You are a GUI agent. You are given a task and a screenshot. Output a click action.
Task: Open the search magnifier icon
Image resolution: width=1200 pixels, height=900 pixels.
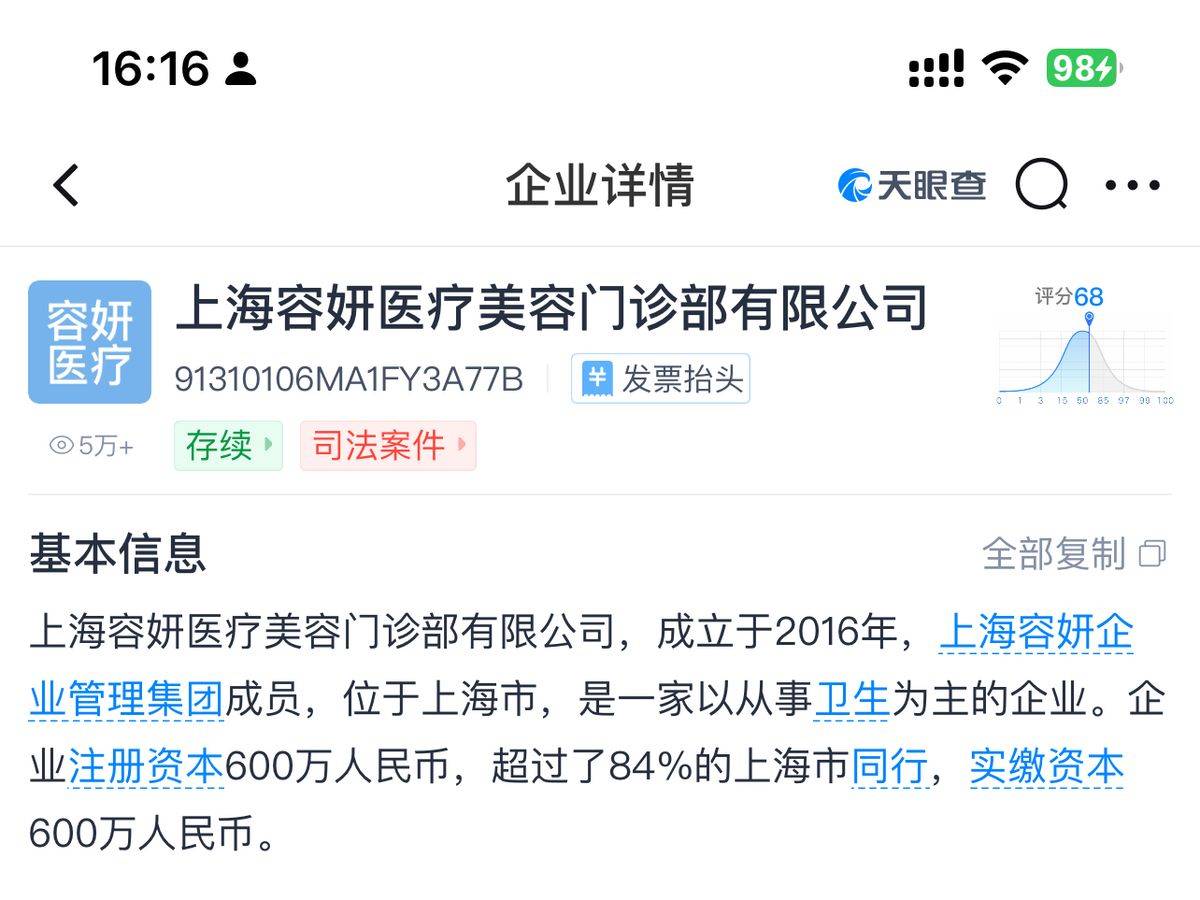pos(1041,185)
